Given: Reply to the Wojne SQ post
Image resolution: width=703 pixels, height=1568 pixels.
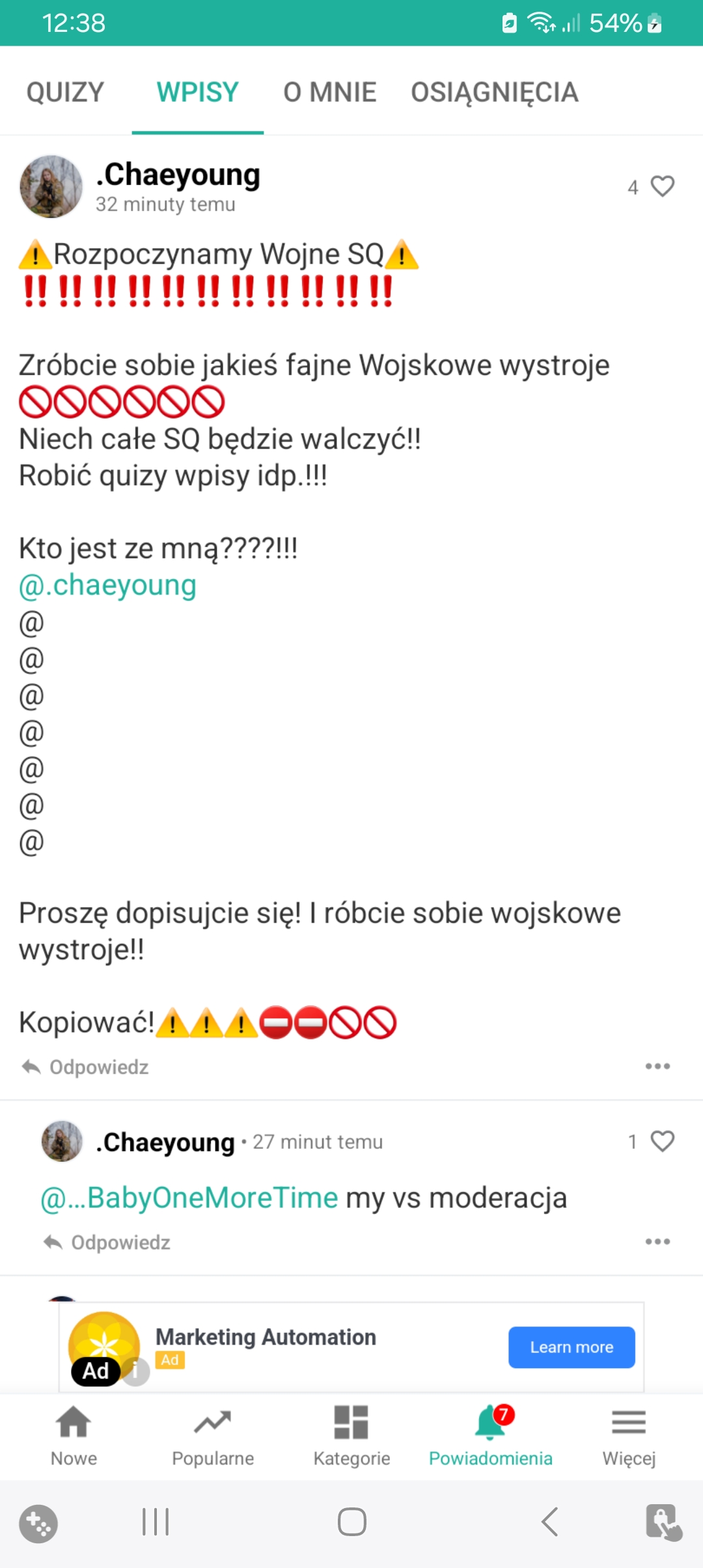Looking at the screenshot, I should coord(86,1067).
